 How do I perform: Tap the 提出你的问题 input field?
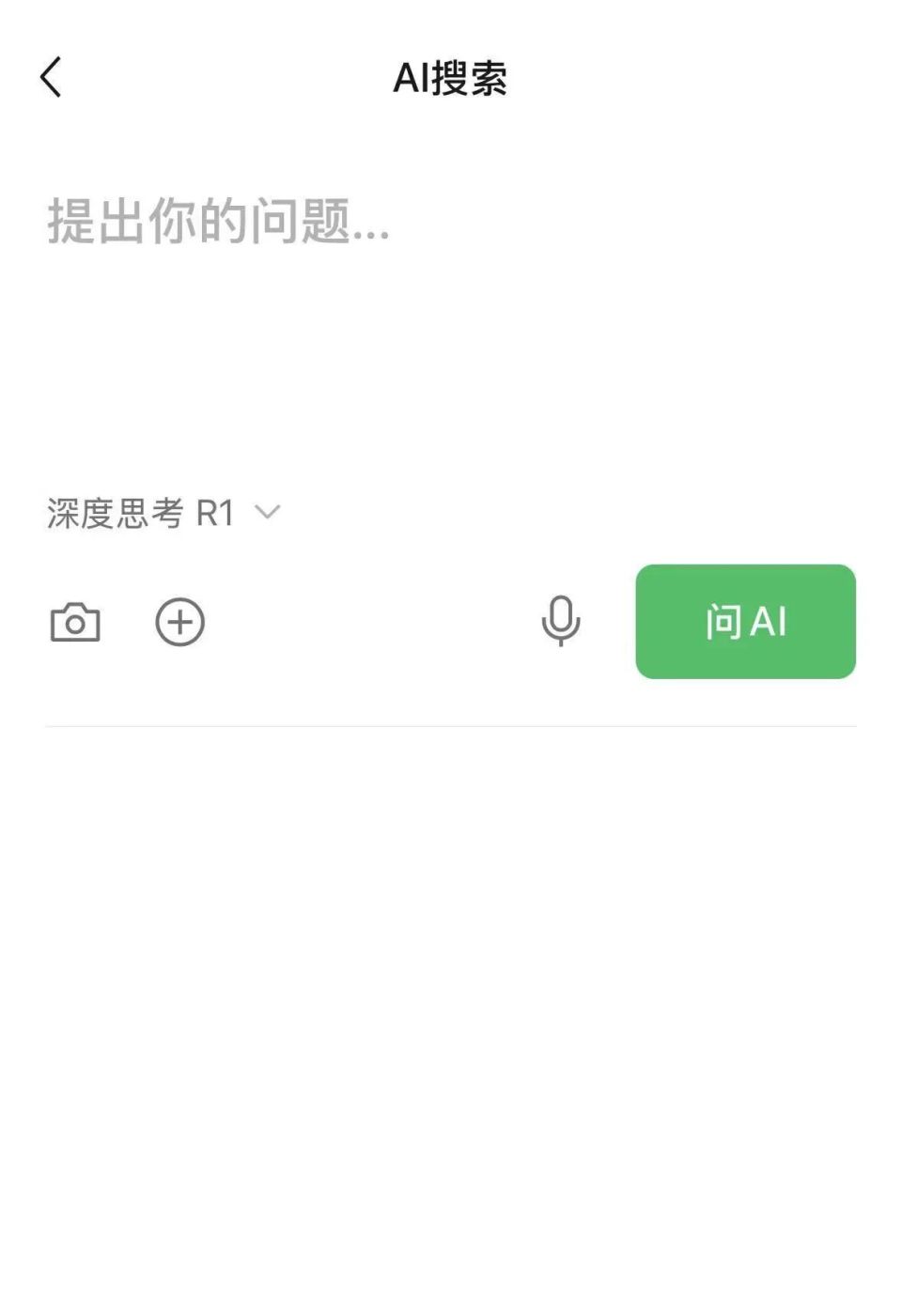tap(216, 224)
